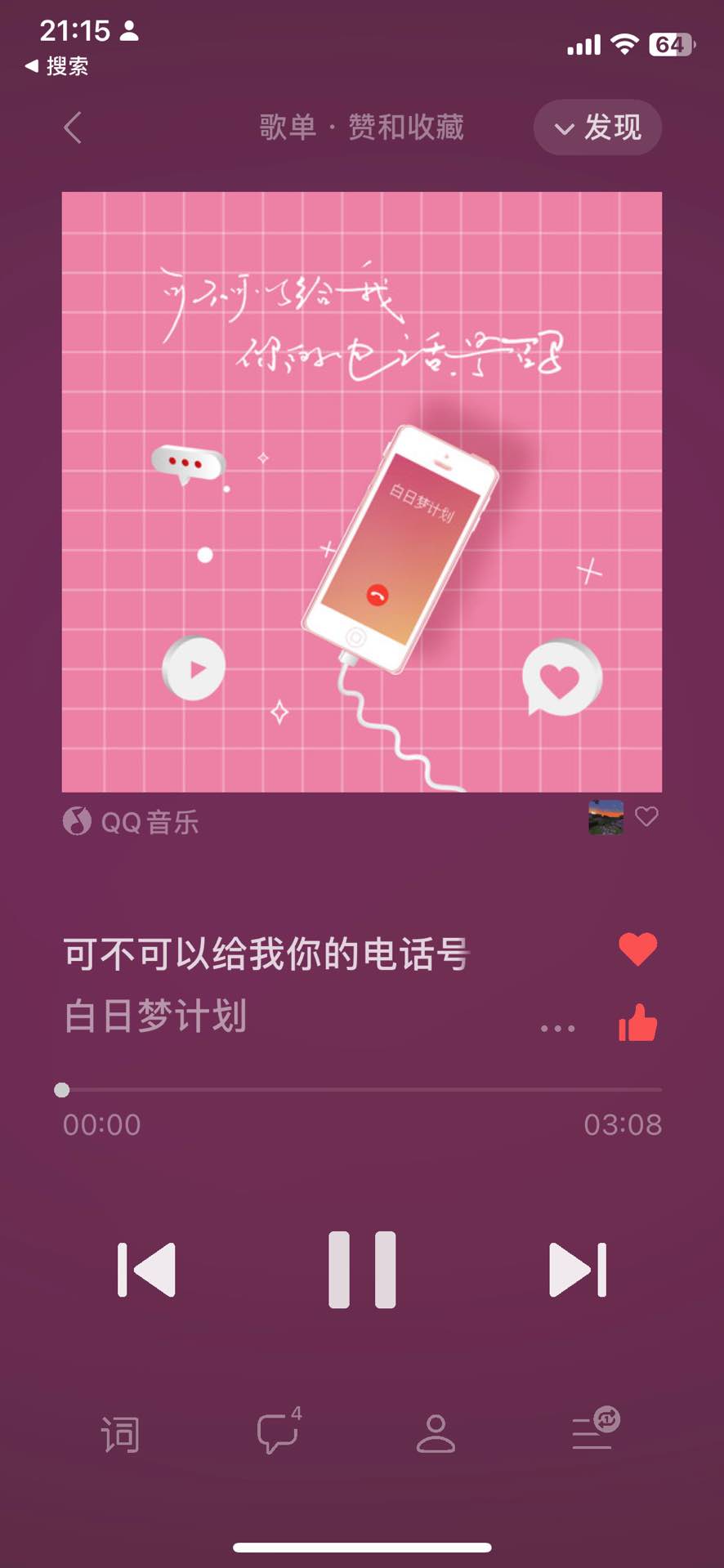
Task: Return to 搜索 via the status bar
Action: click(x=57, y=66)
